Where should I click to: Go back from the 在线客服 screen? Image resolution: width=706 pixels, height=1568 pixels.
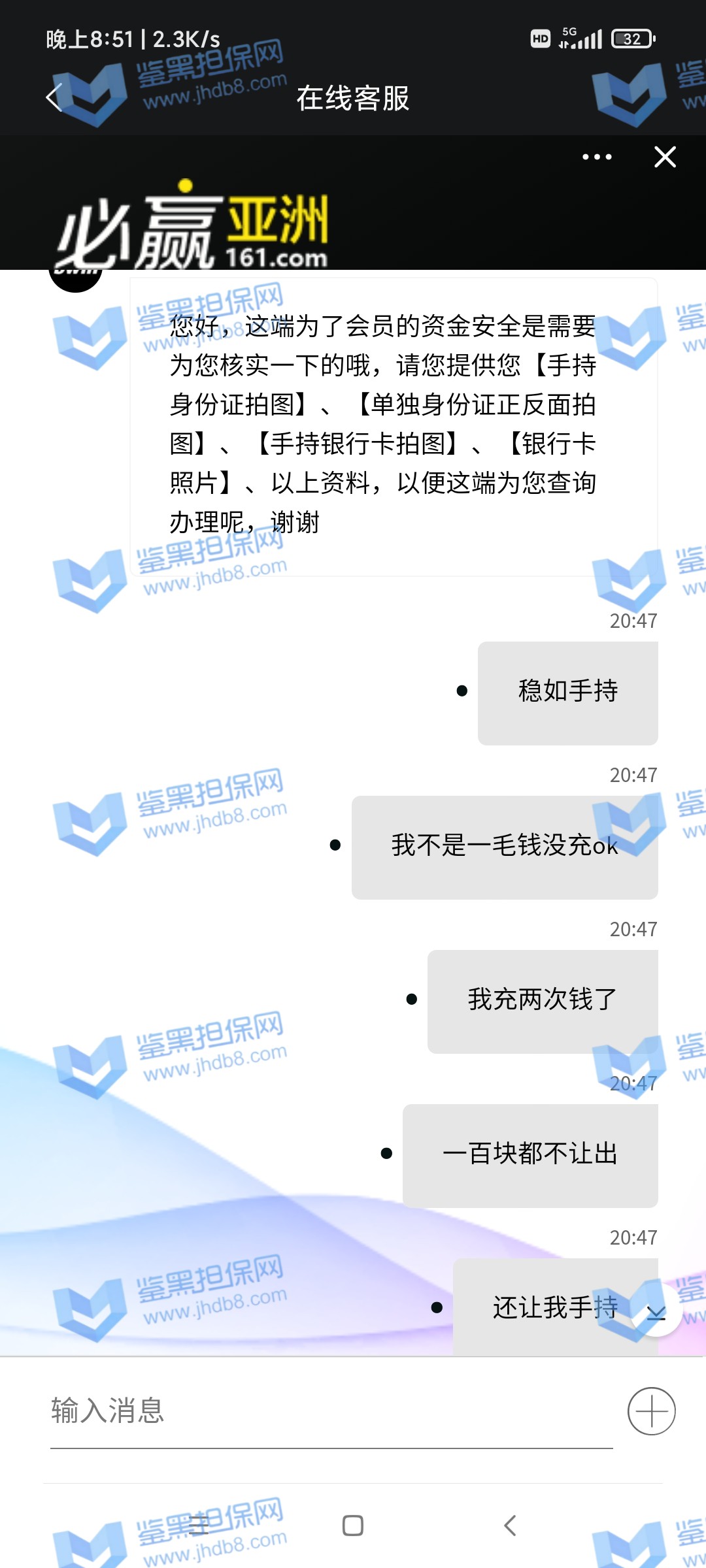(55, 98)
